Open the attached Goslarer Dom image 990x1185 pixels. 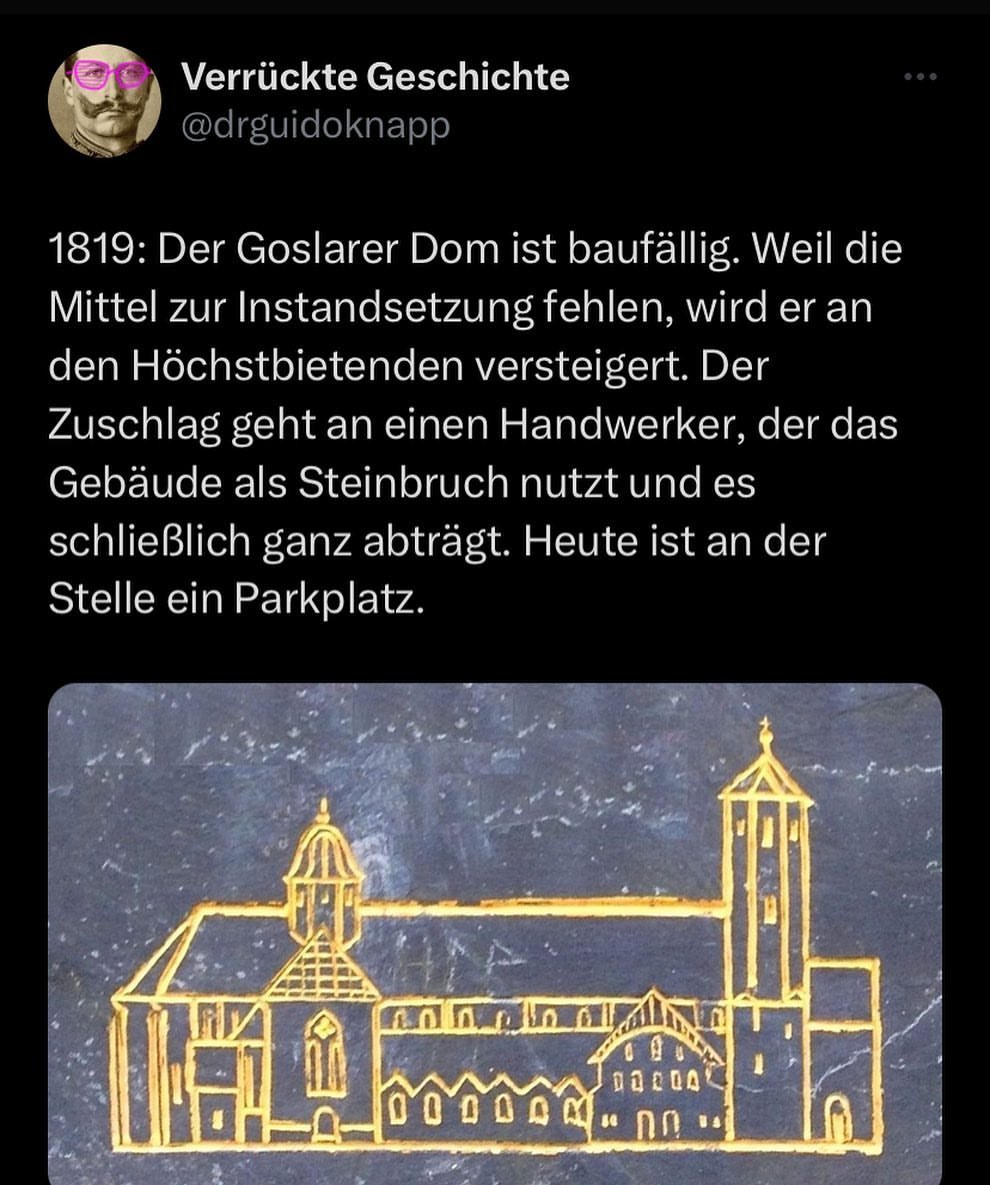tap(495, 930)
